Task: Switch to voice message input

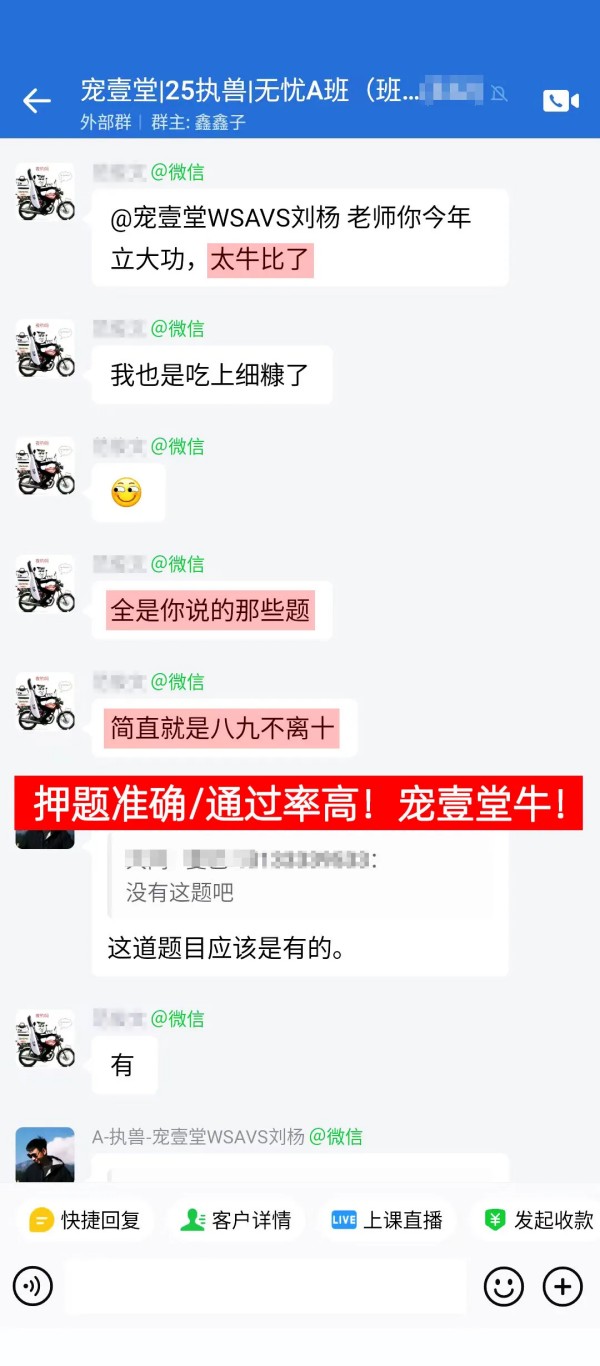Action: 33,1286
